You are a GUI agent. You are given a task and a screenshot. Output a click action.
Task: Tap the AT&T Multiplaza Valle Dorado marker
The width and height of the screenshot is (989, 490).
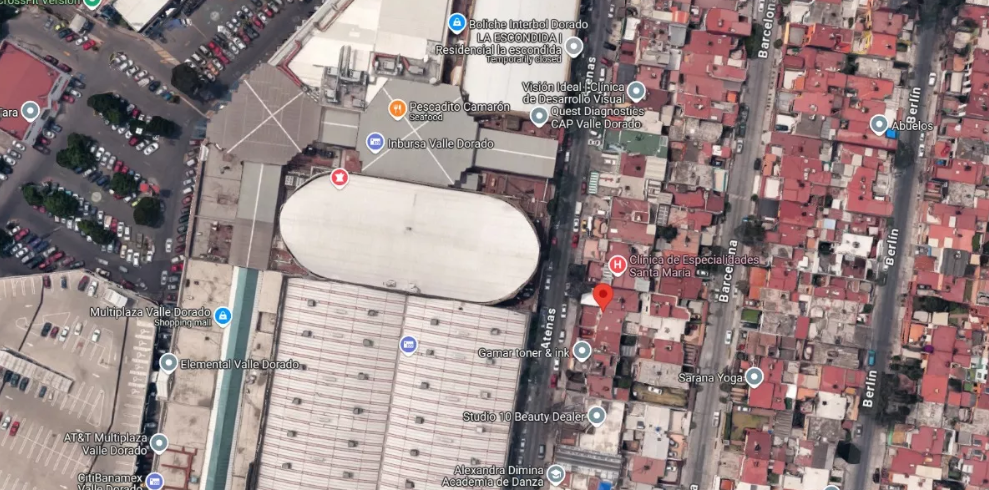click(x=158, y=443)
